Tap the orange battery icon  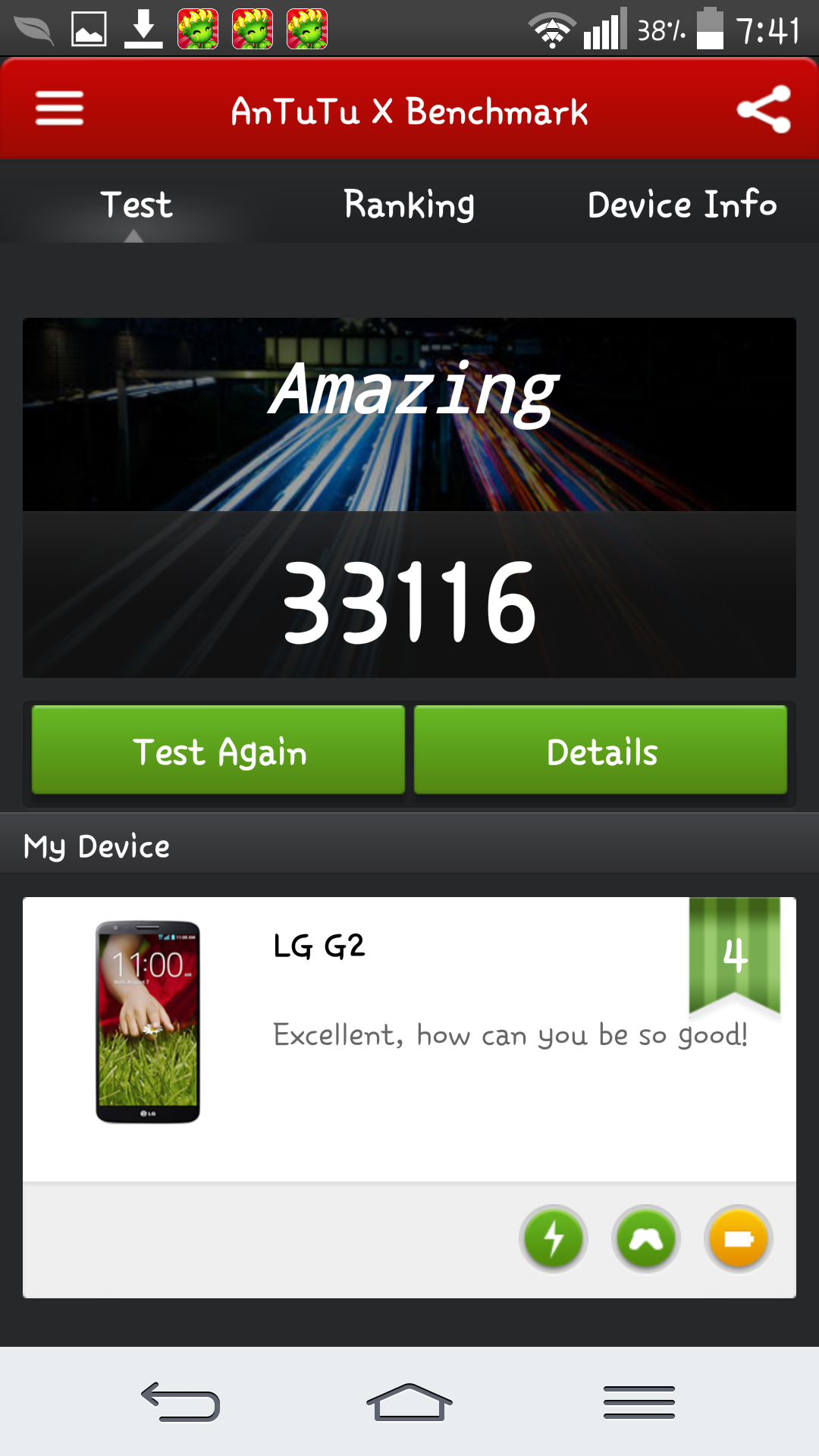coord(738,1239)
